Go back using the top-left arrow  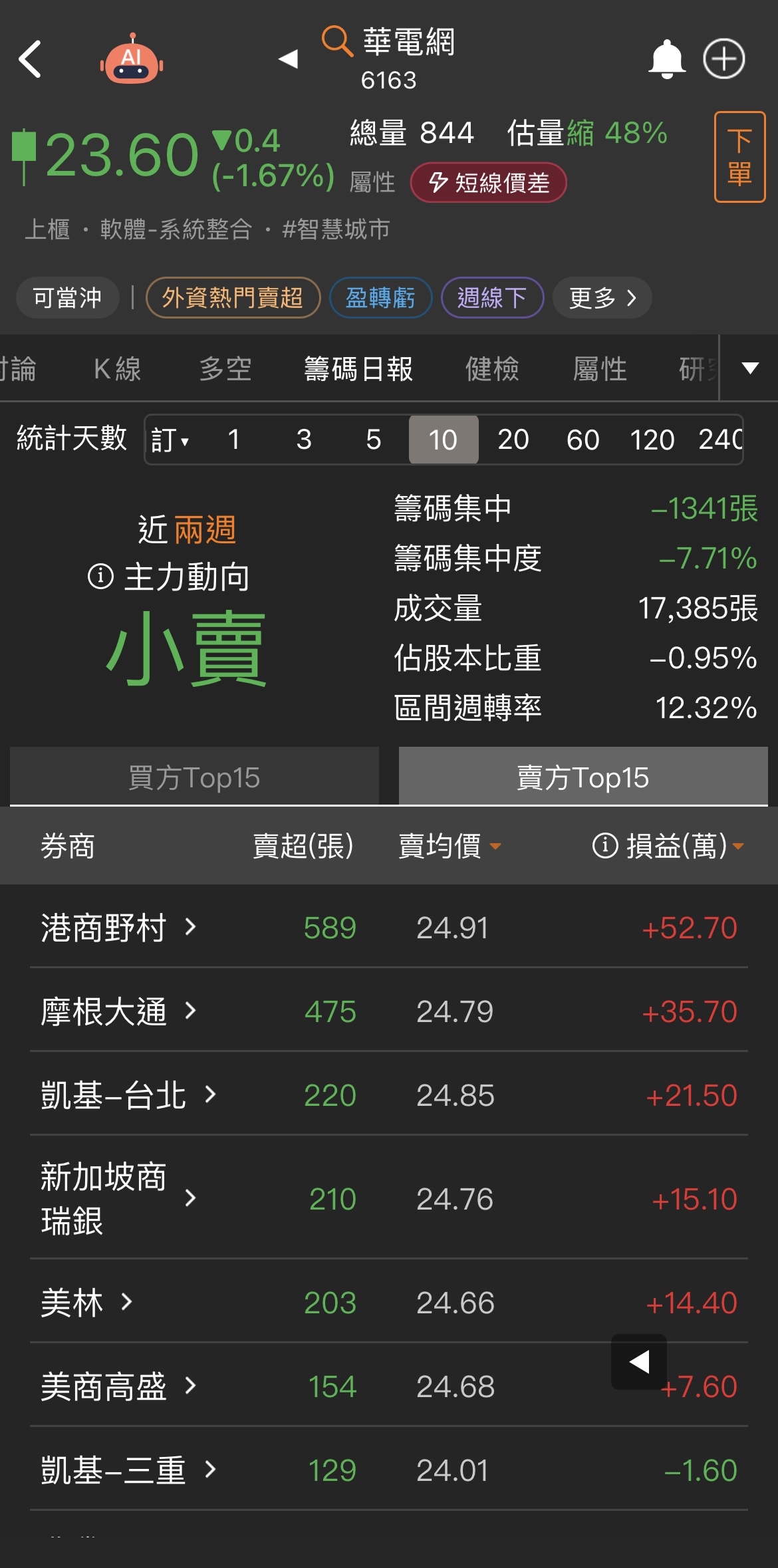pos(31,59)
